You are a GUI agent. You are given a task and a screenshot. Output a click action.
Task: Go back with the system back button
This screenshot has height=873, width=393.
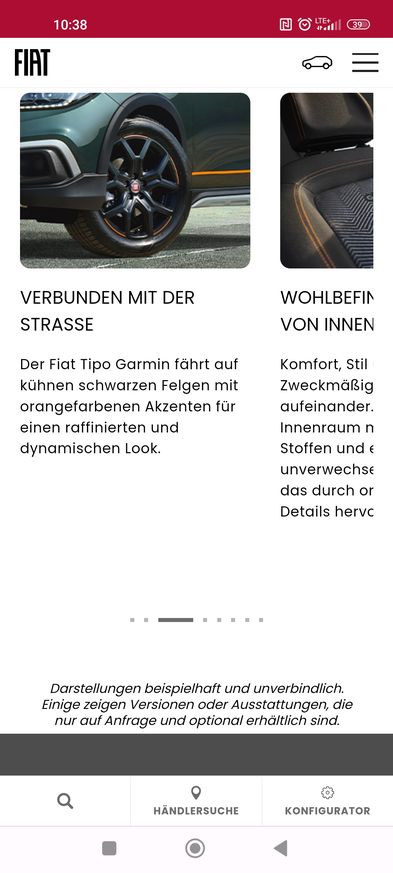[x=281, y=849]
